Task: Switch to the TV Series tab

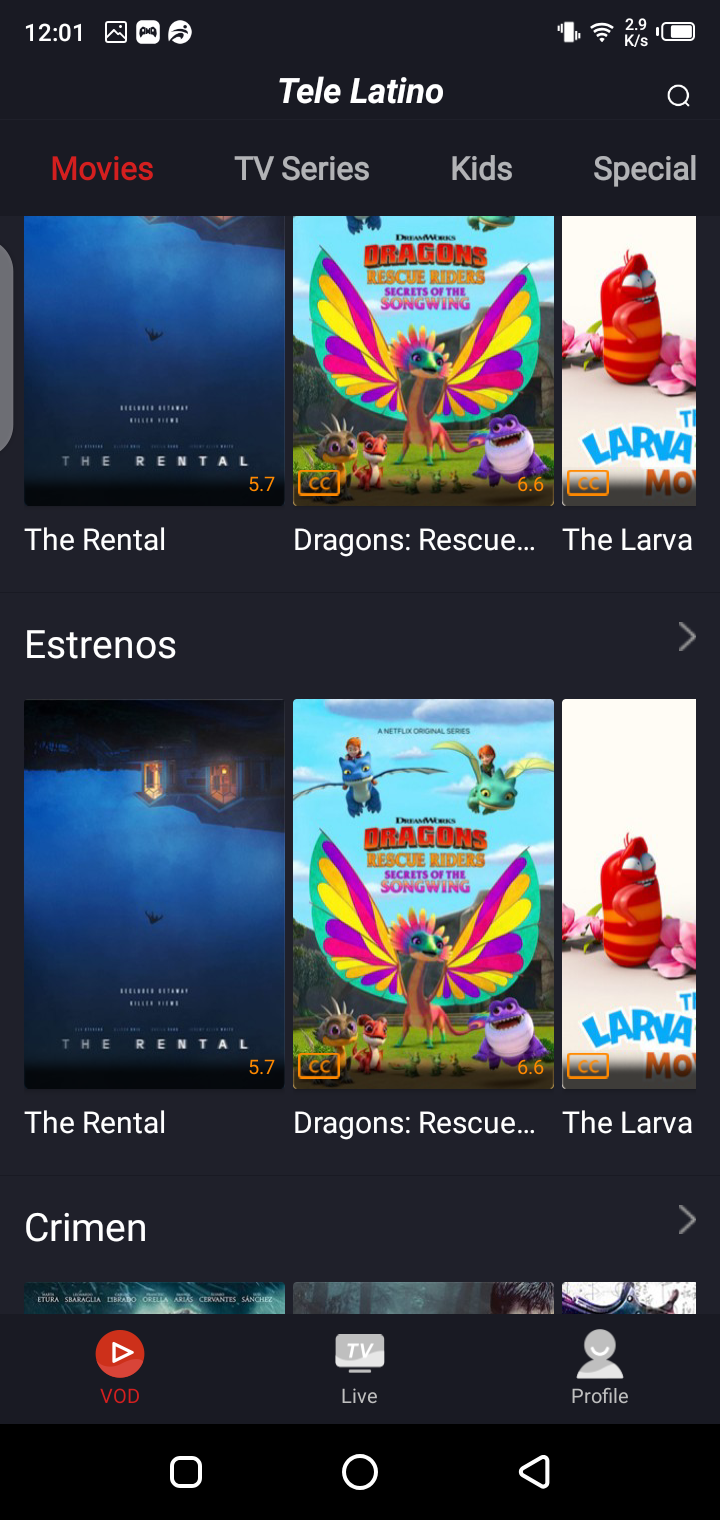Action: 301,168
